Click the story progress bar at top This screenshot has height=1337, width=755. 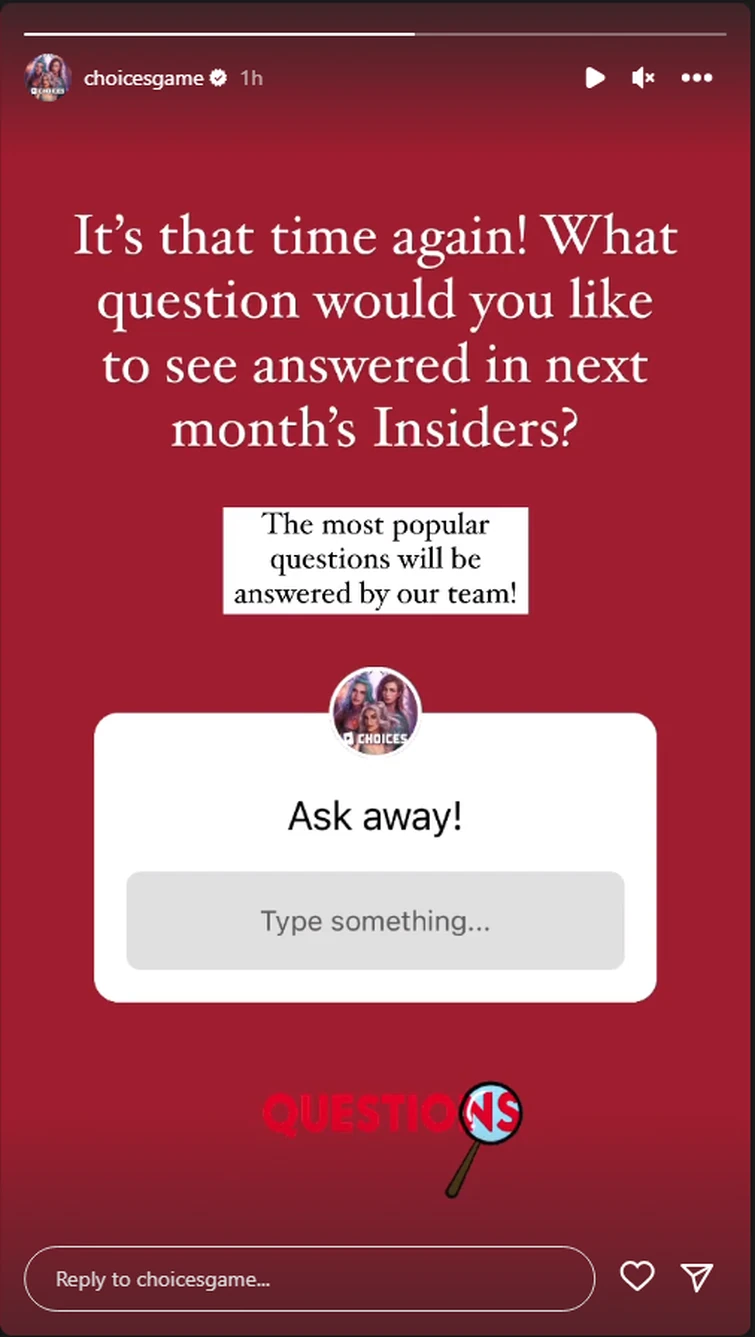377,33
